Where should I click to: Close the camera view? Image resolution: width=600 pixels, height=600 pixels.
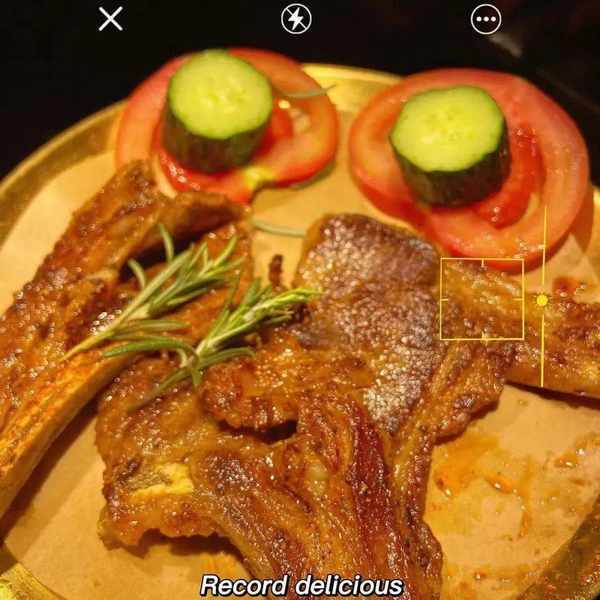point(111,18)
